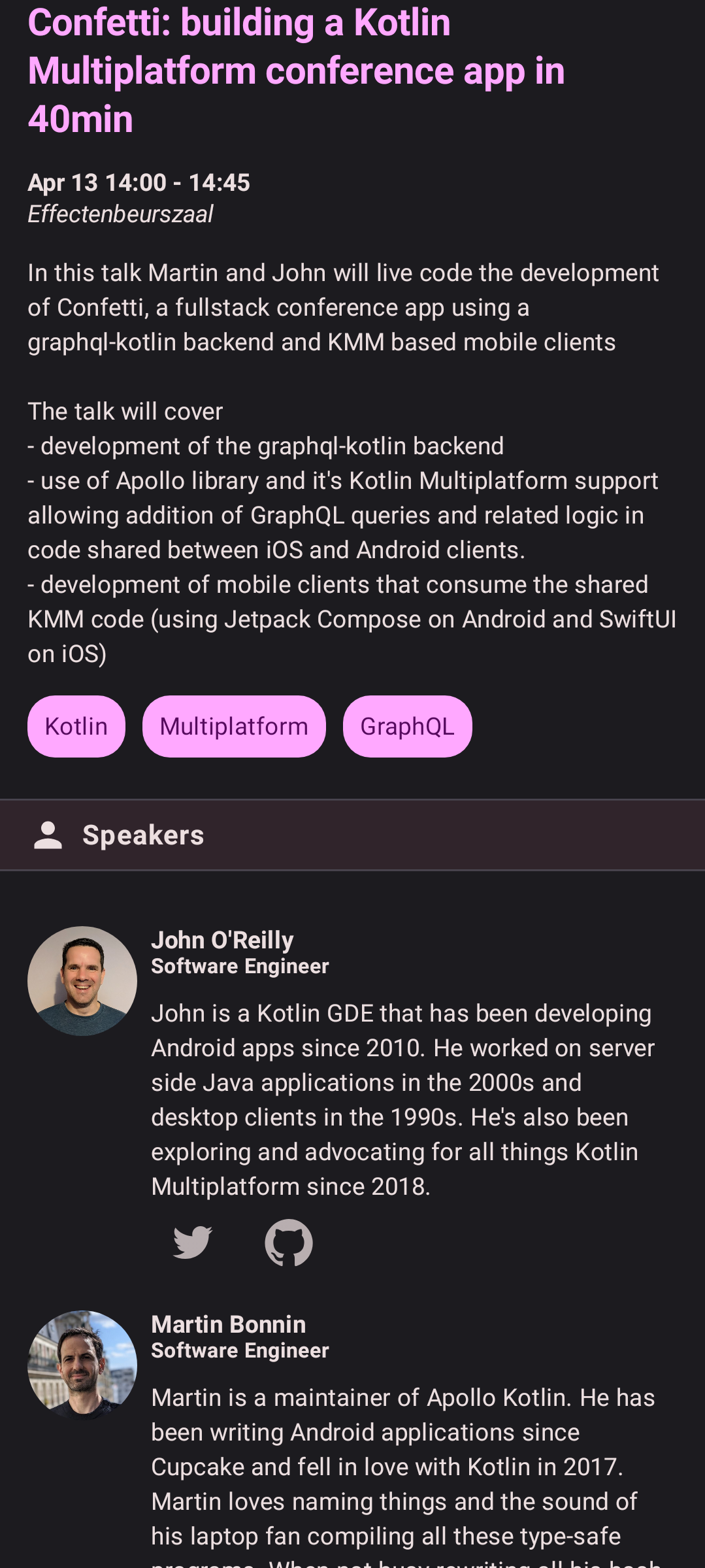Open John O'Reilly's Twitter profile
This screenshot has height=1568, width=705.
(192, 1242)
